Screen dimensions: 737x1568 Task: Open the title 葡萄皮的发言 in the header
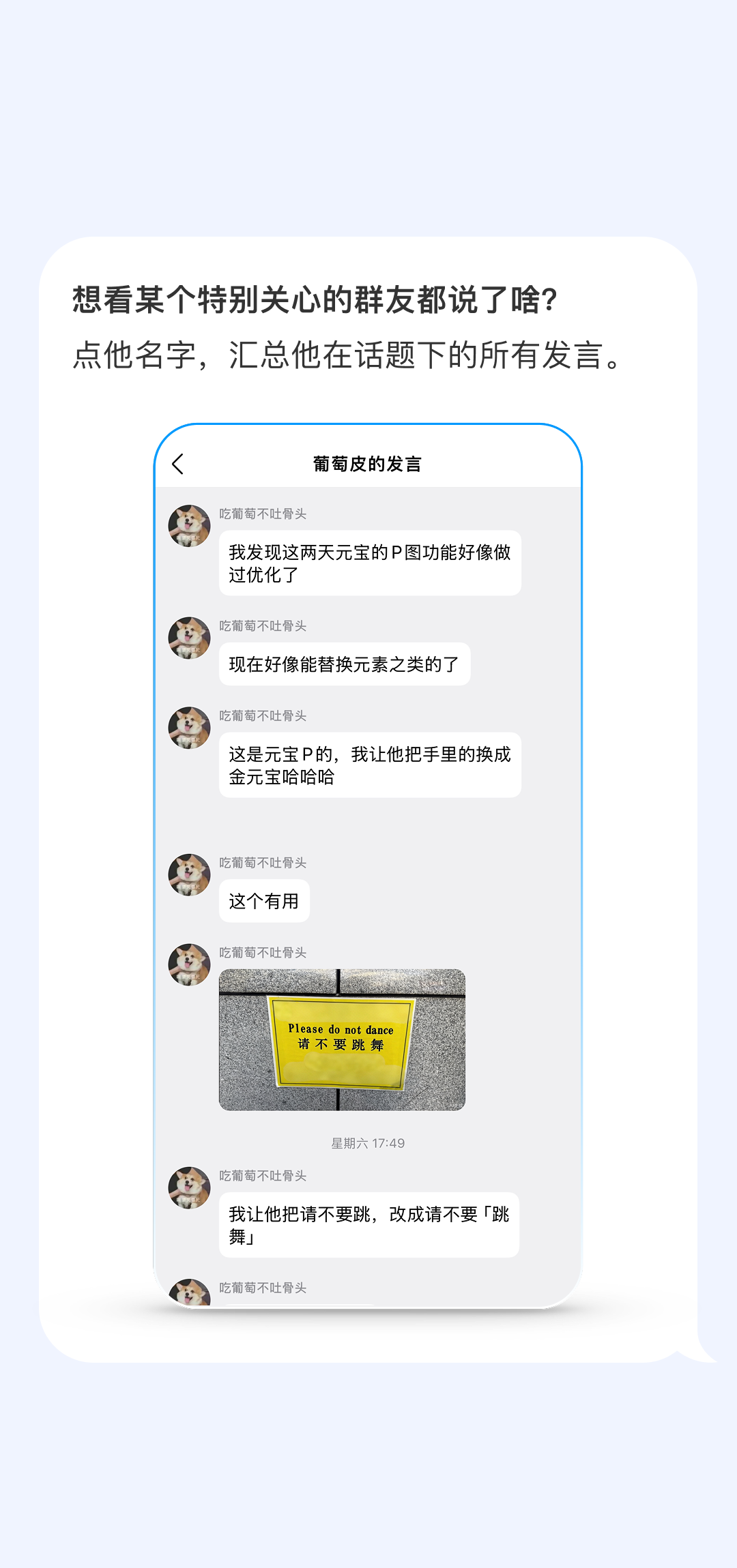(x=367, y=463)
